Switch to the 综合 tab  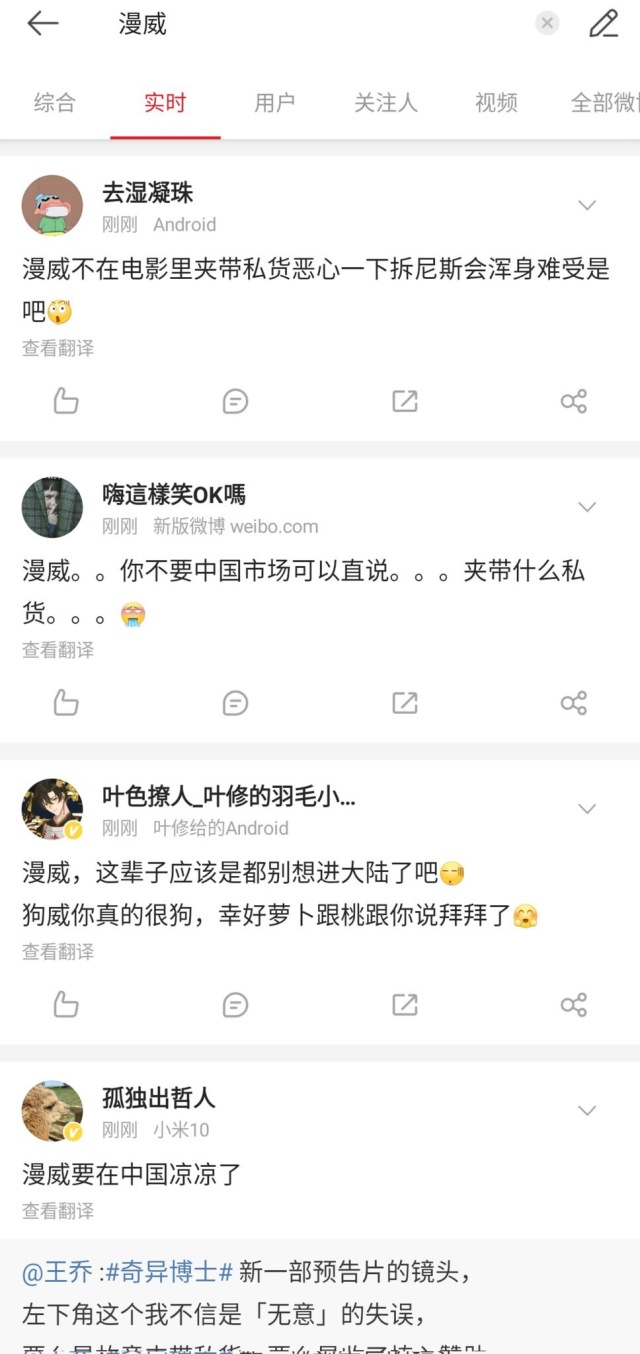[54, 102]
